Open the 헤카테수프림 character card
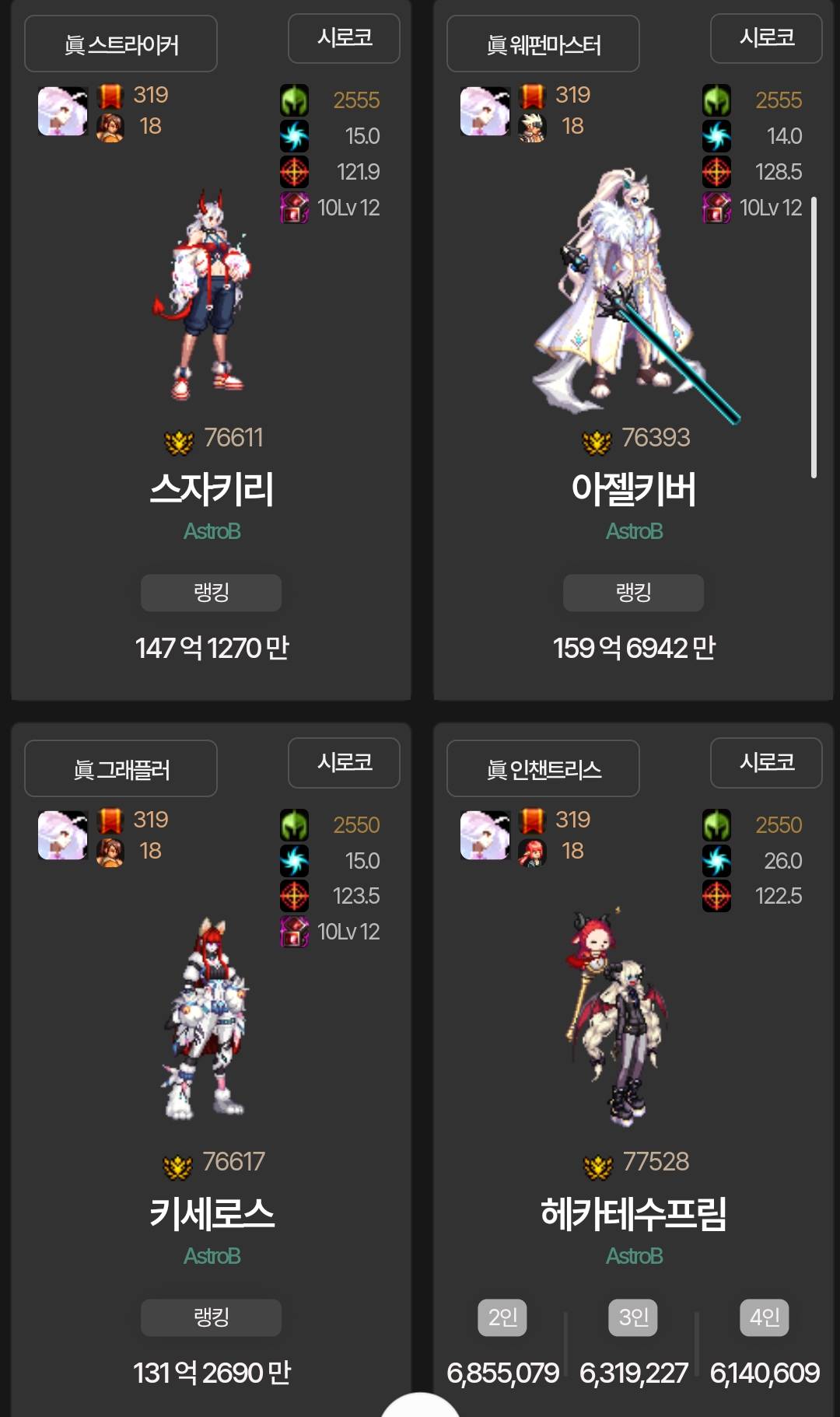Screen dimensions: 840x1417 633,1213
